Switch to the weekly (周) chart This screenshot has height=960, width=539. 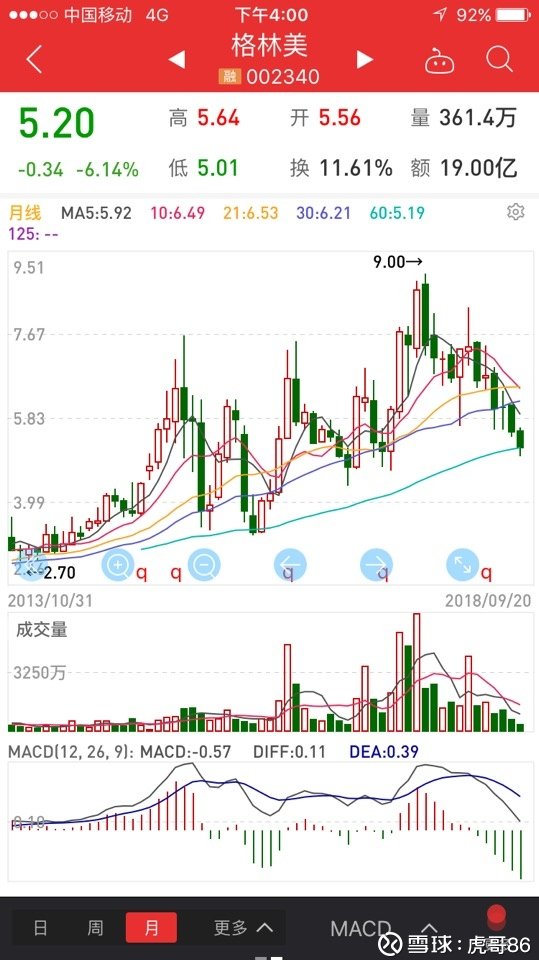[x=95, y=928]
